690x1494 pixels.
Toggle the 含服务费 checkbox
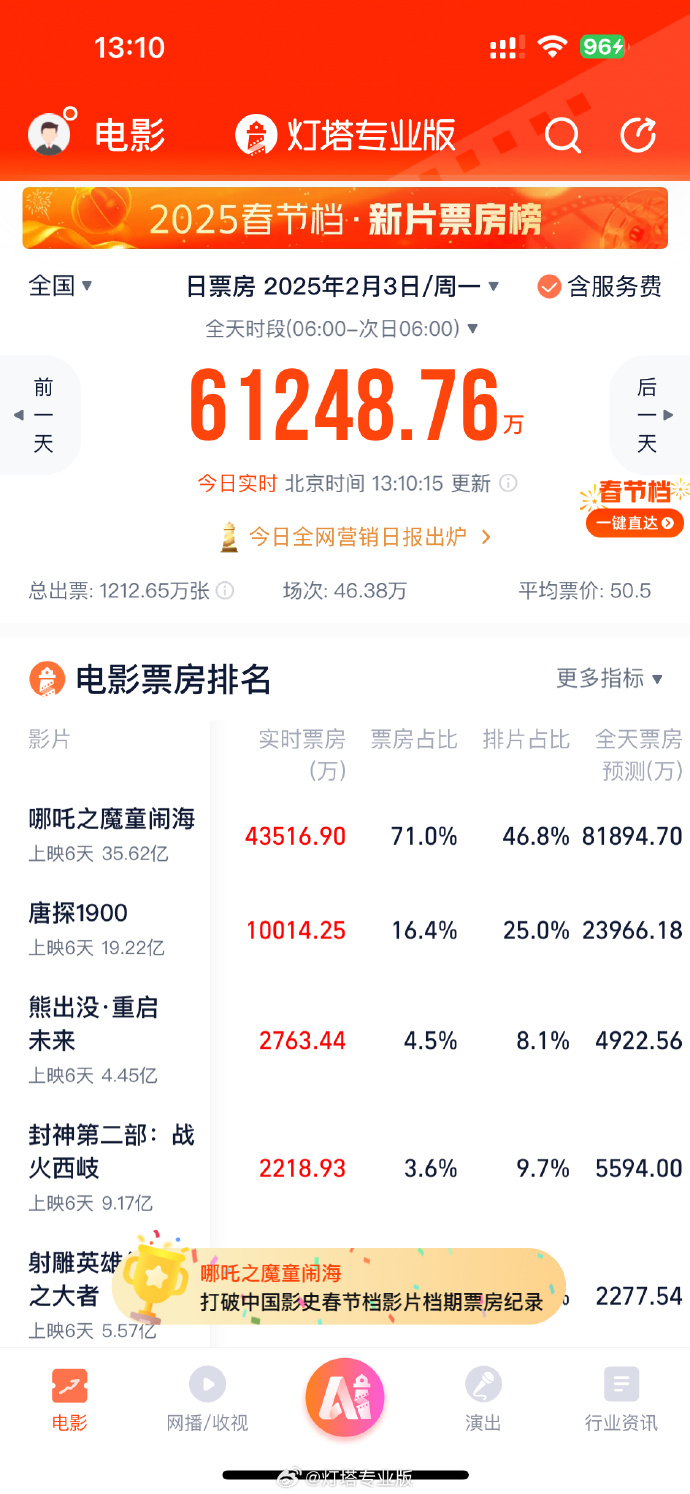[599, 287]
